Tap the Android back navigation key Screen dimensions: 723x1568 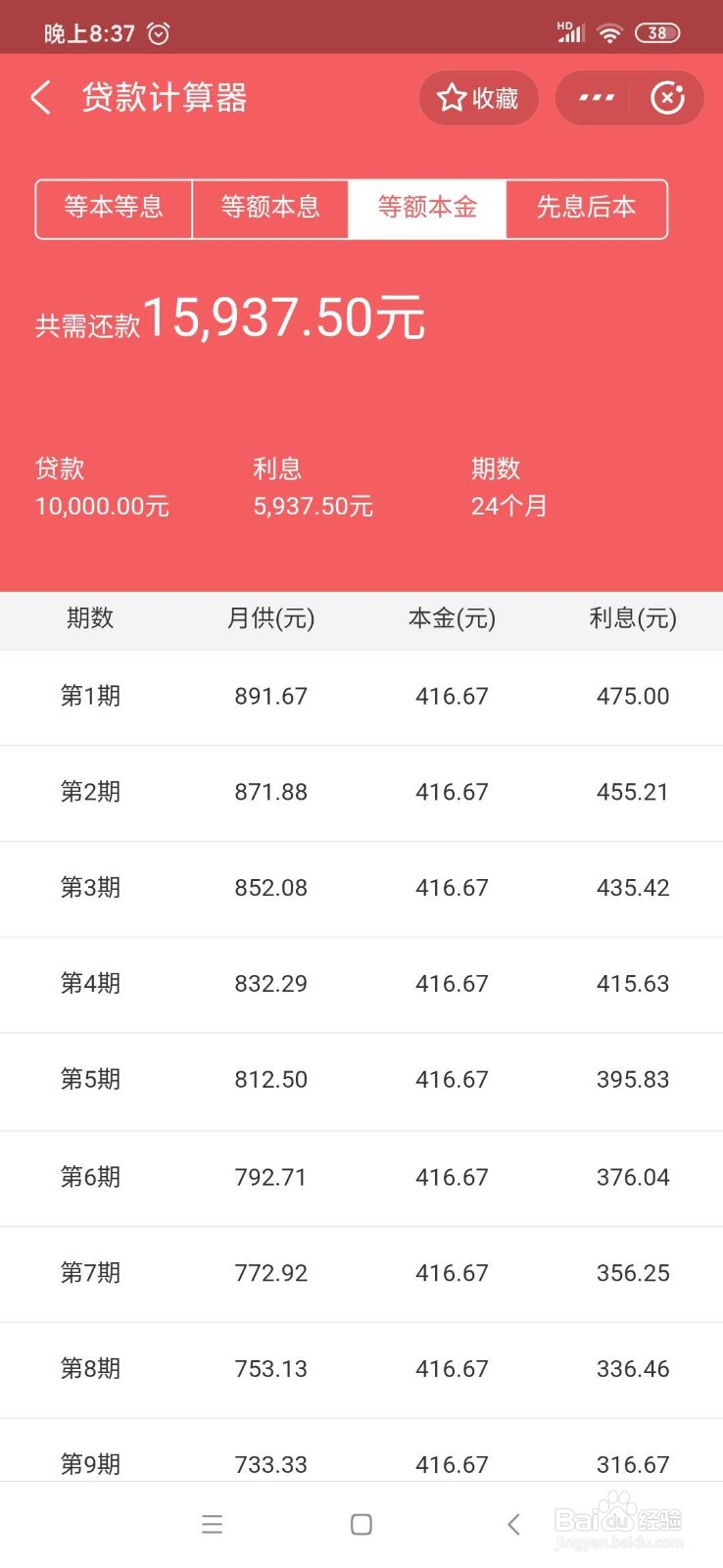point(513,1524)
